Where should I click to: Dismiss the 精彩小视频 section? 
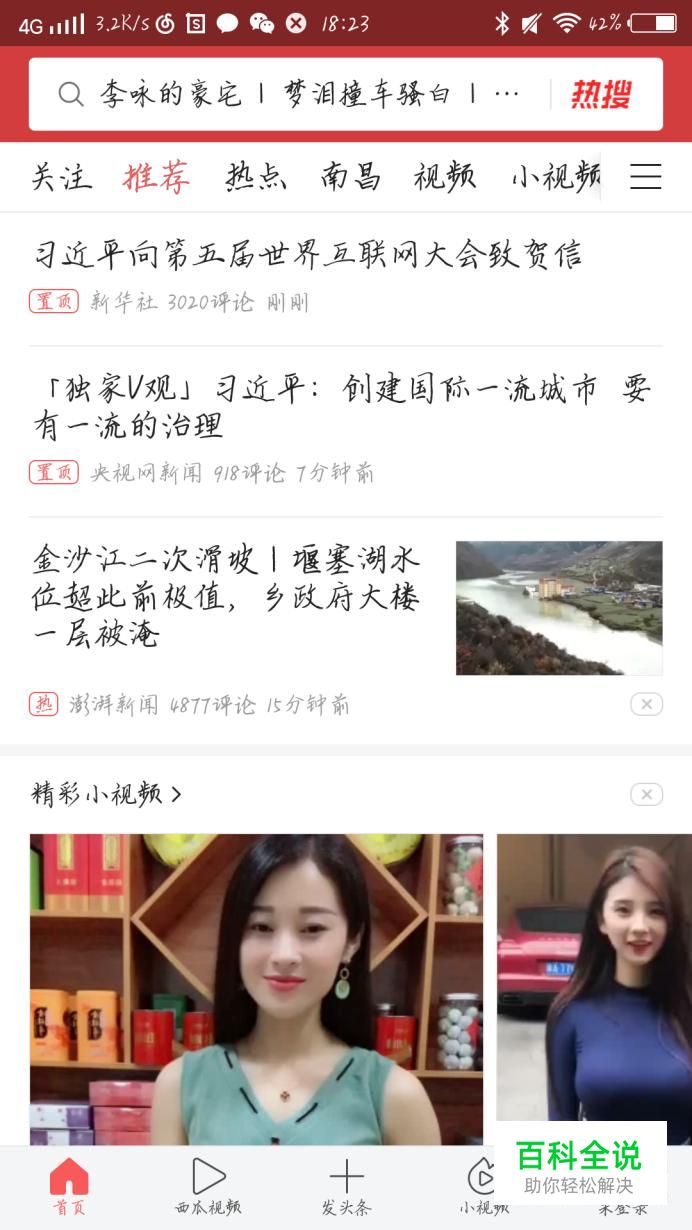tap(646, 795)
